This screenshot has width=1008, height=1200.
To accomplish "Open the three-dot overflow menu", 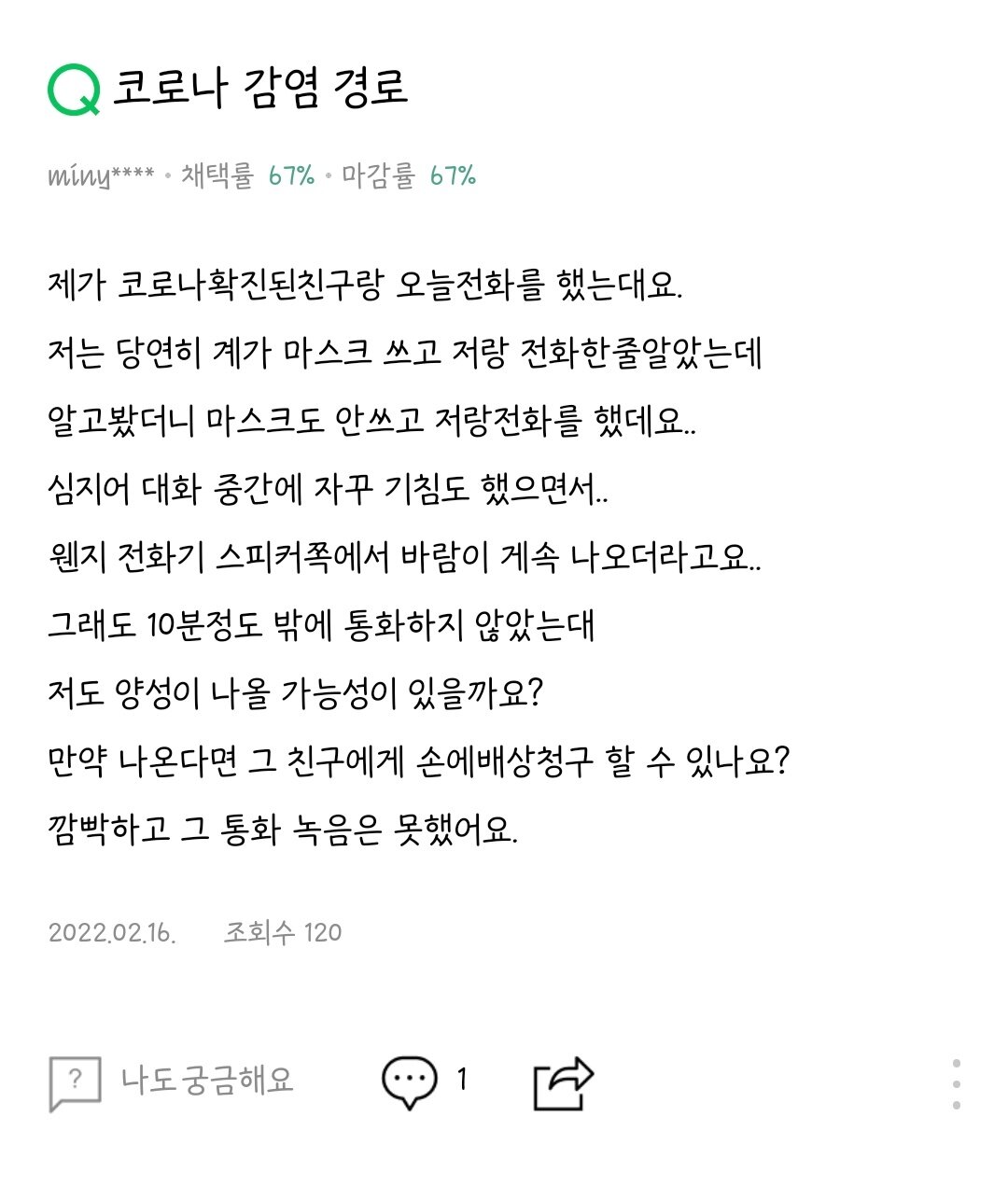I will (957, 1083).
